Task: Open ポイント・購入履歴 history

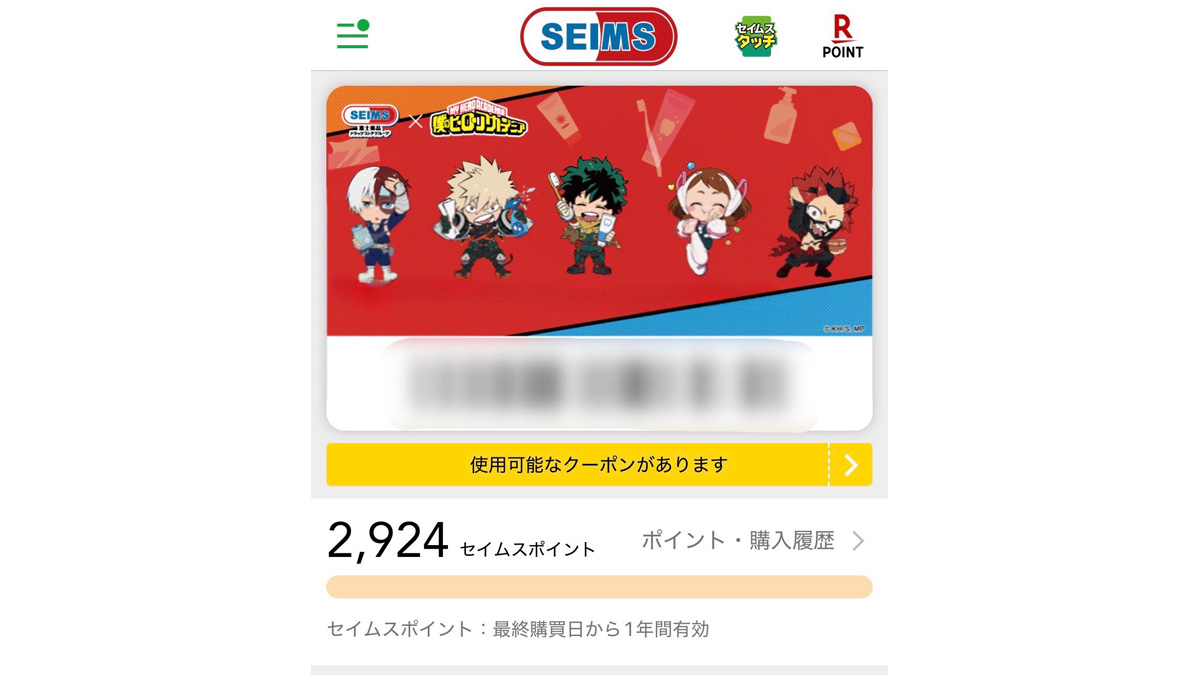Action: click(x=751, y=541)
